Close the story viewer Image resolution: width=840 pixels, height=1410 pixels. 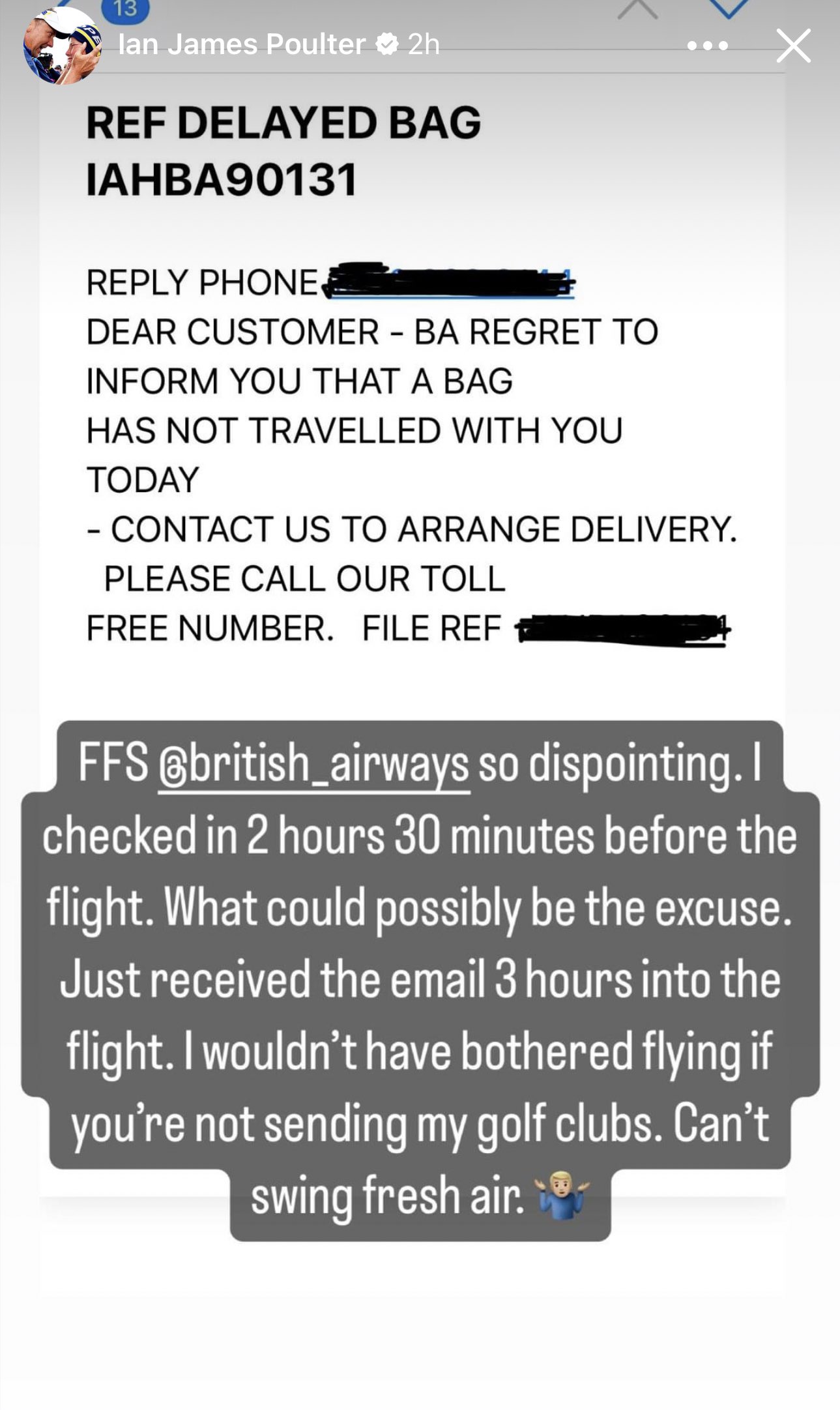point(793,46)
